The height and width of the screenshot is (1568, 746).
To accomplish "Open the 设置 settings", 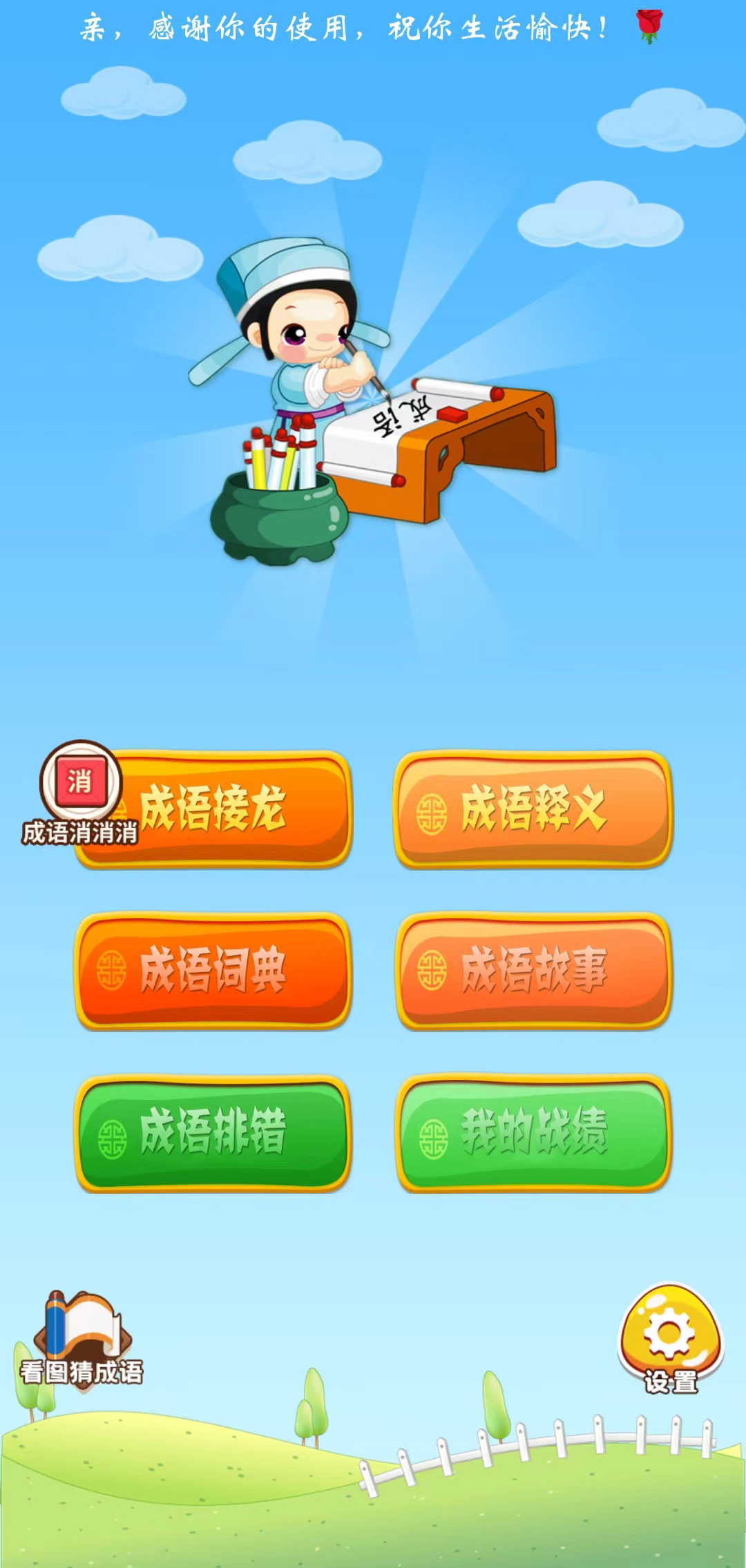I will [x=670, y=1338].
